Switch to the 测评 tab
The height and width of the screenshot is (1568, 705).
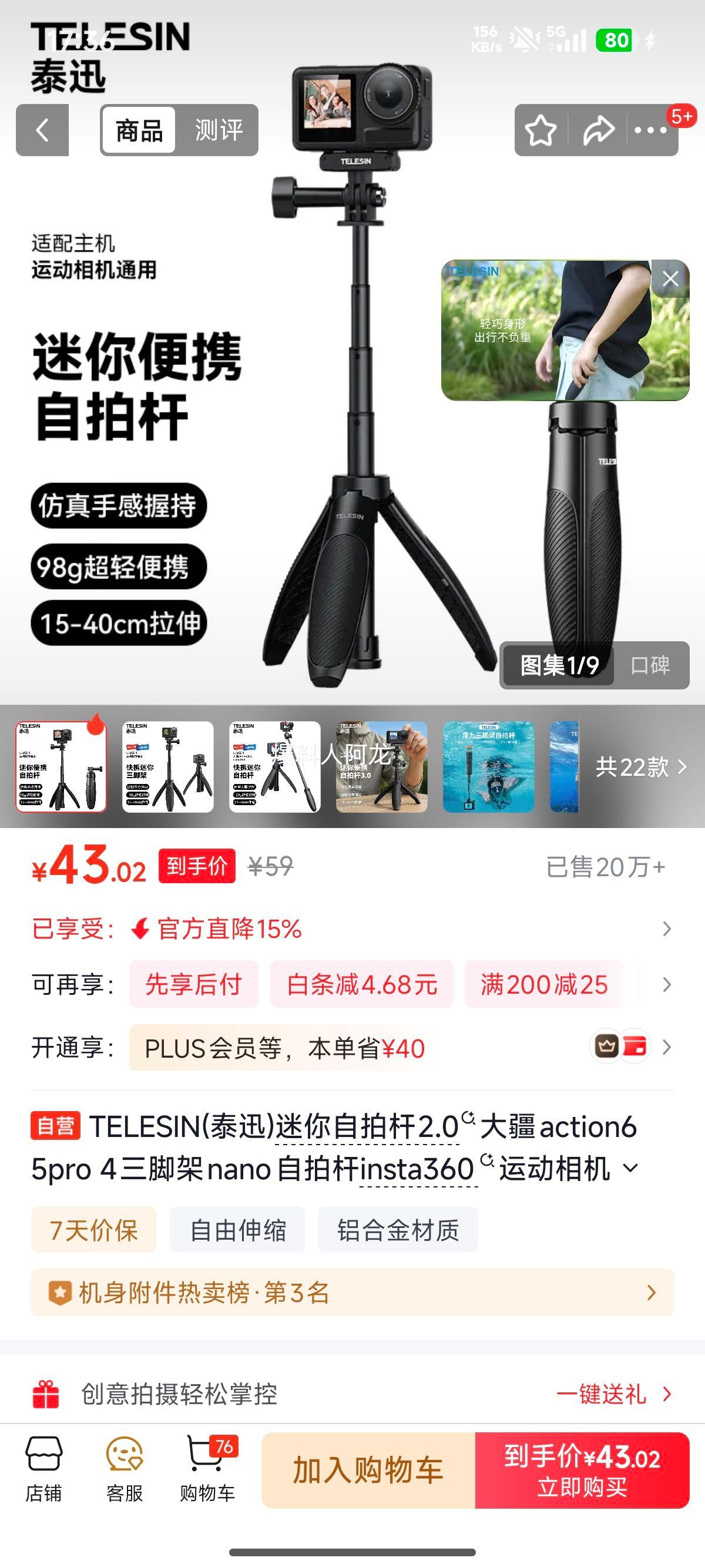click(219, 129)
